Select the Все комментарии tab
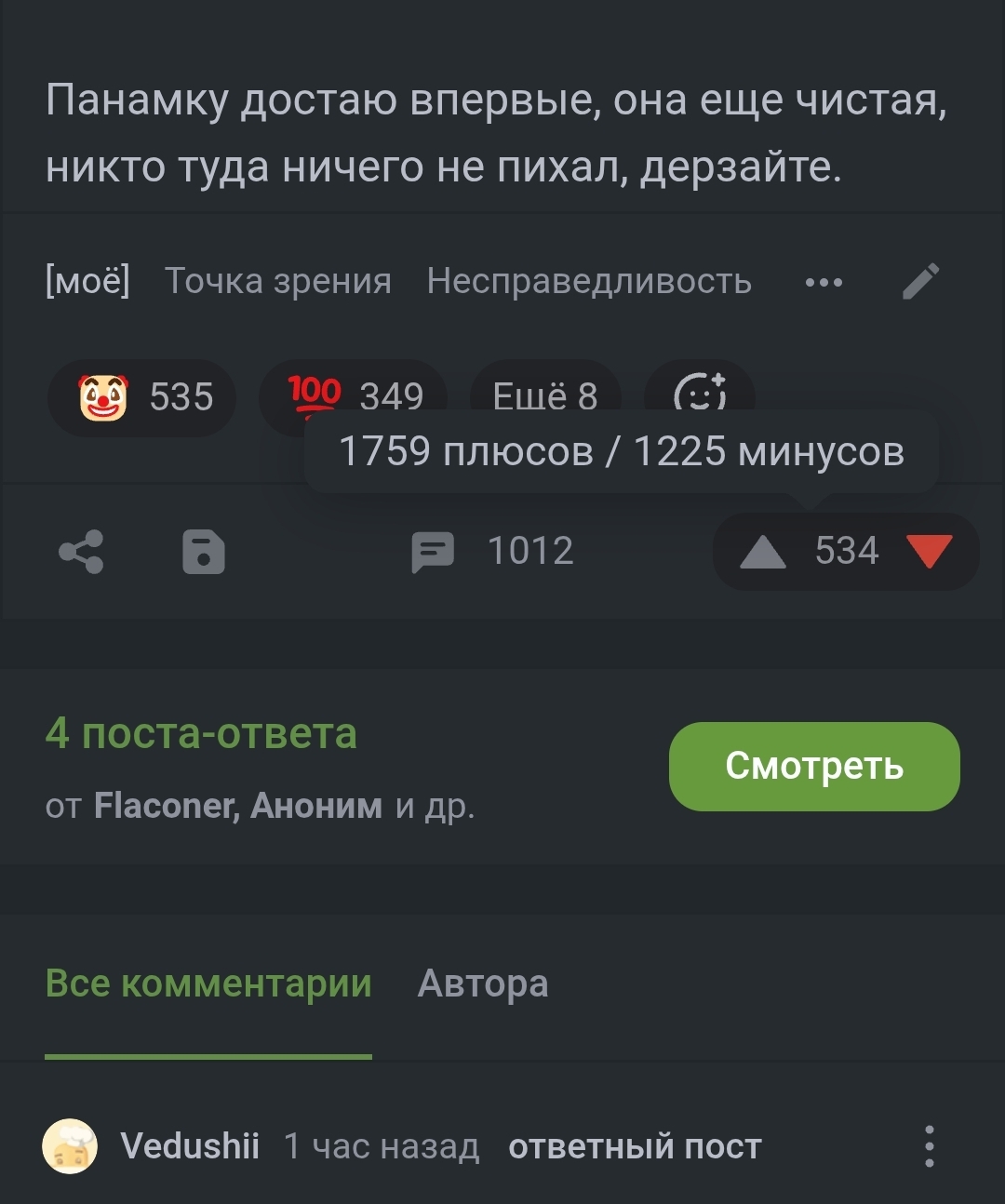1005x1204 pixels. [x=208, y=983]
